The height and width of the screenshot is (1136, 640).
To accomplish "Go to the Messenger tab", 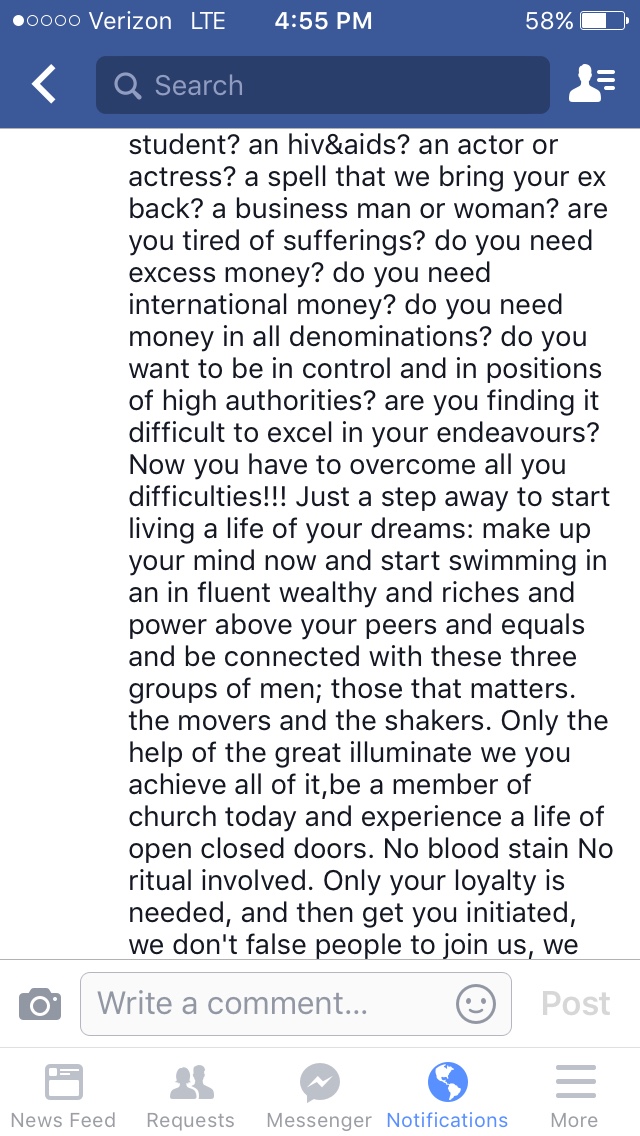I will [319, 1095].
